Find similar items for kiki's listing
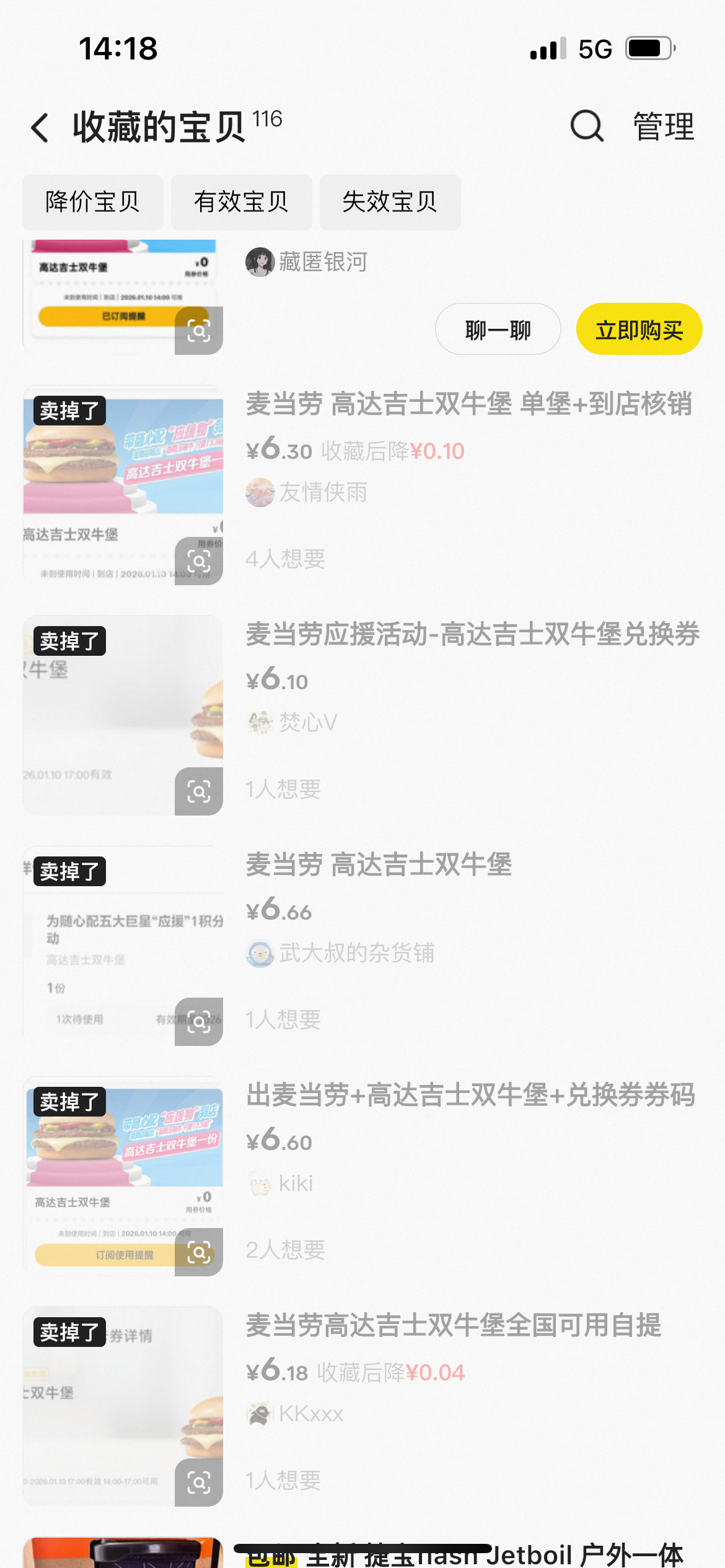The width and height of the screenshot is (725, 1568). (199, 1252)
